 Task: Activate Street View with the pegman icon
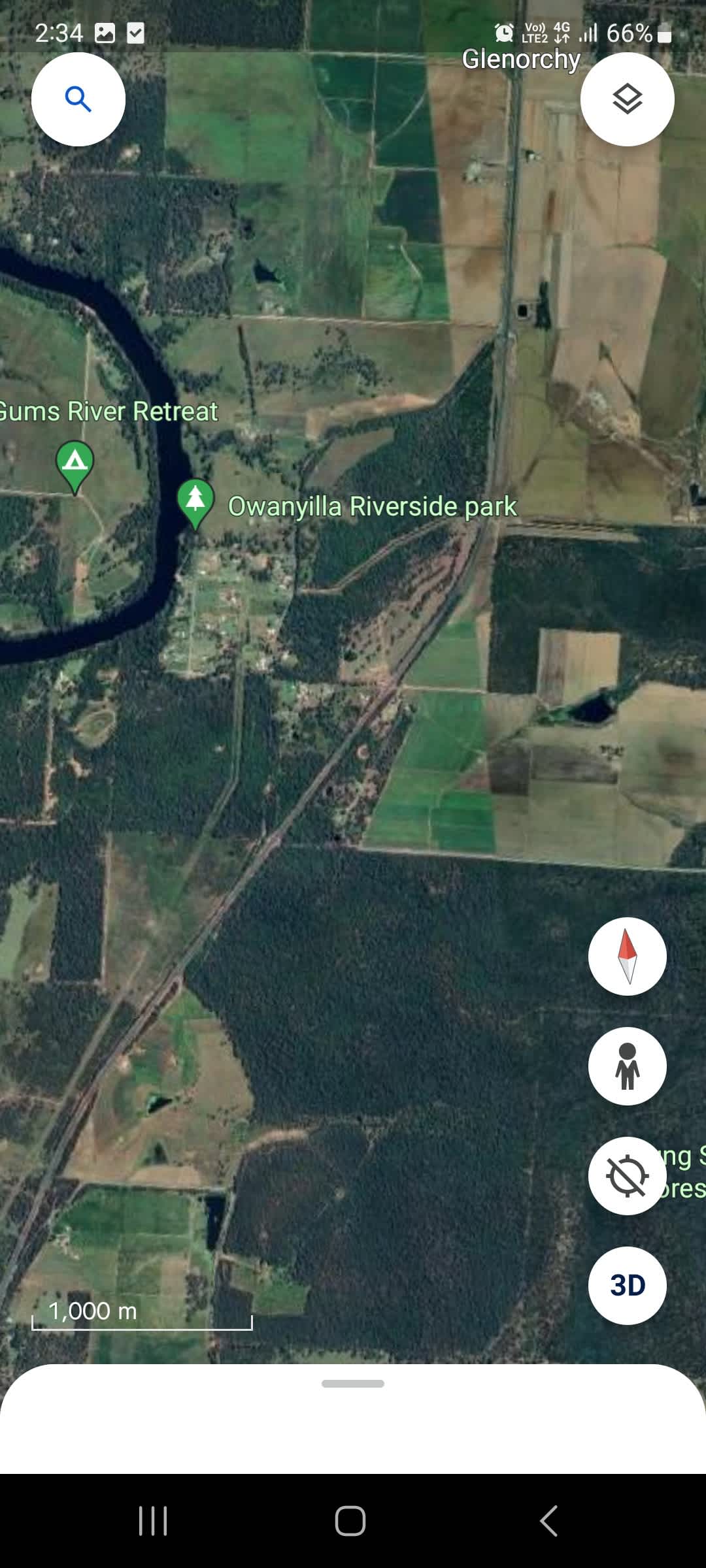(627, 1066)
